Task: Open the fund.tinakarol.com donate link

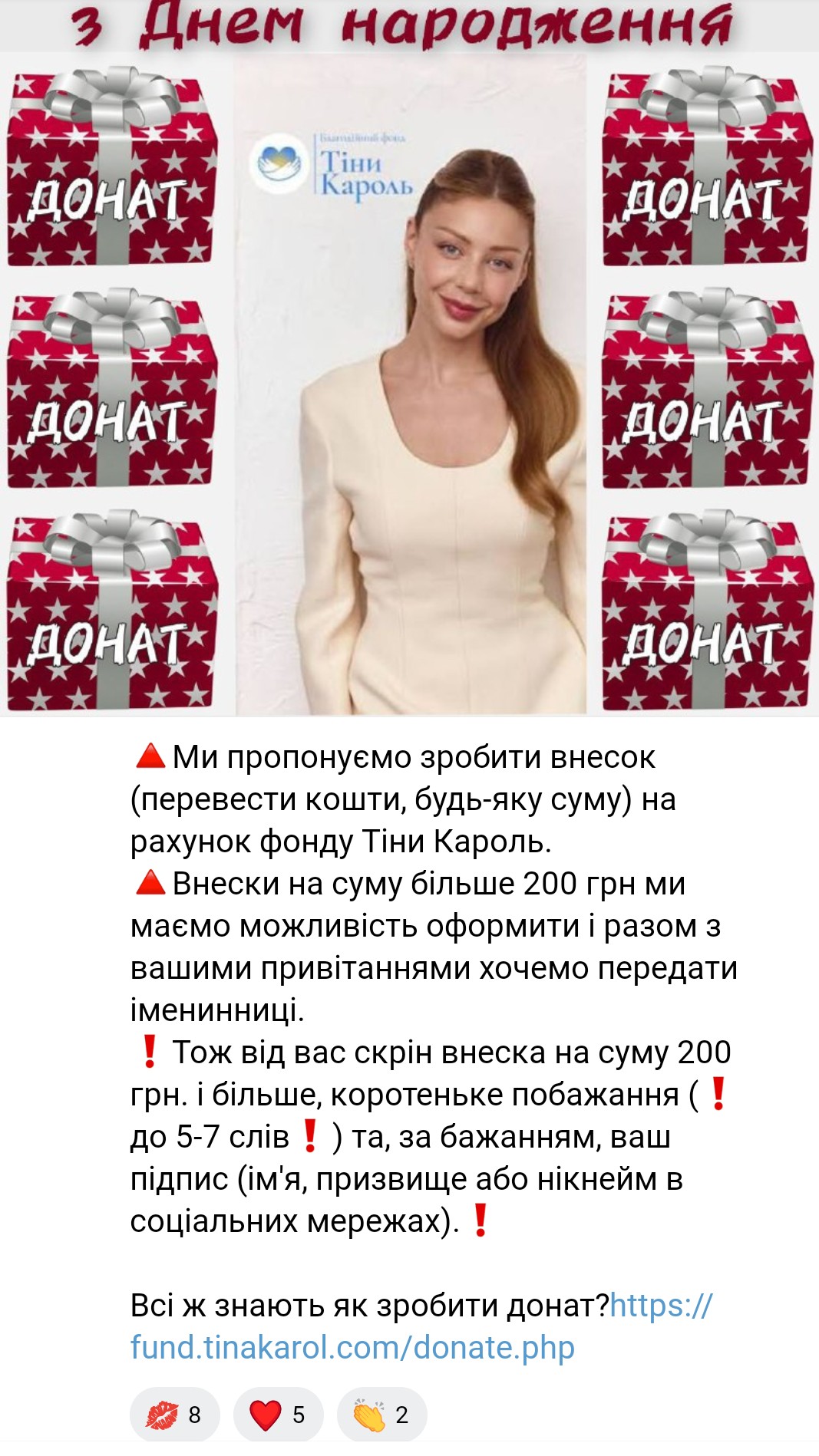Action: [x=352, y=1347]
